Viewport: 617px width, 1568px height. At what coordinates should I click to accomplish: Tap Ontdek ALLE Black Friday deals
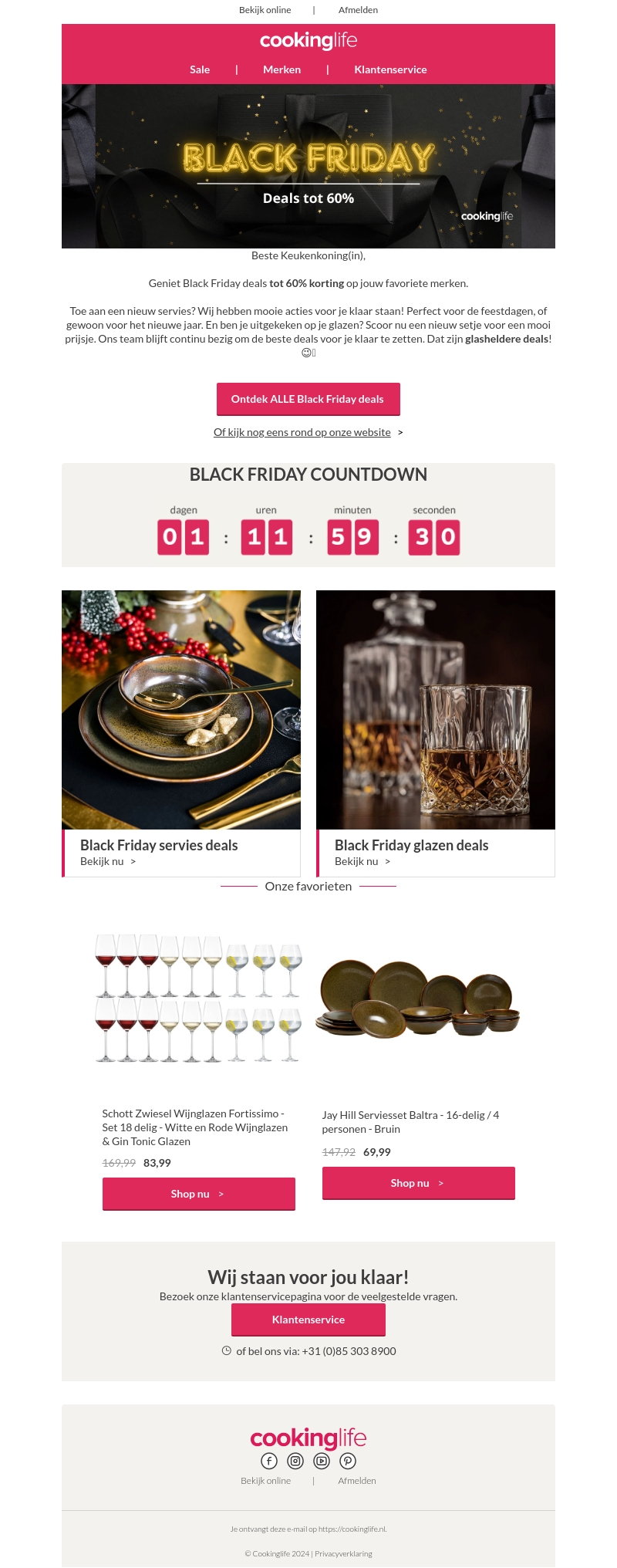pos(308,399)
